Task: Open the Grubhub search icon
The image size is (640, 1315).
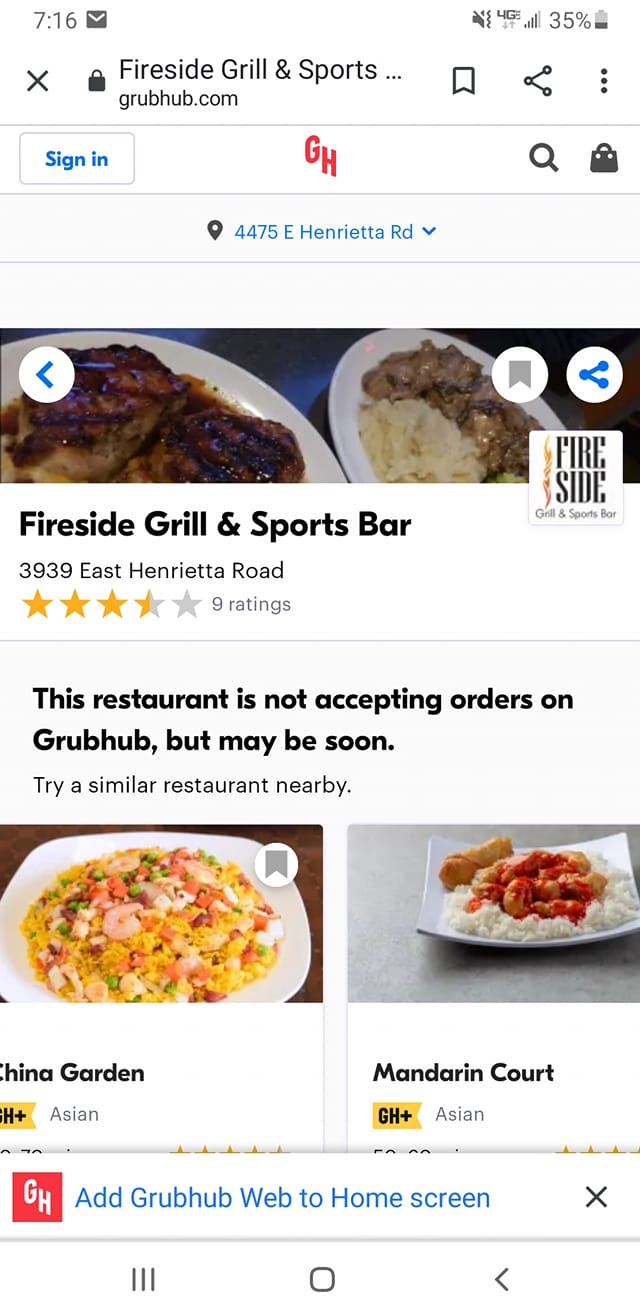Action: pyautogui.click(x=543, y=158)
